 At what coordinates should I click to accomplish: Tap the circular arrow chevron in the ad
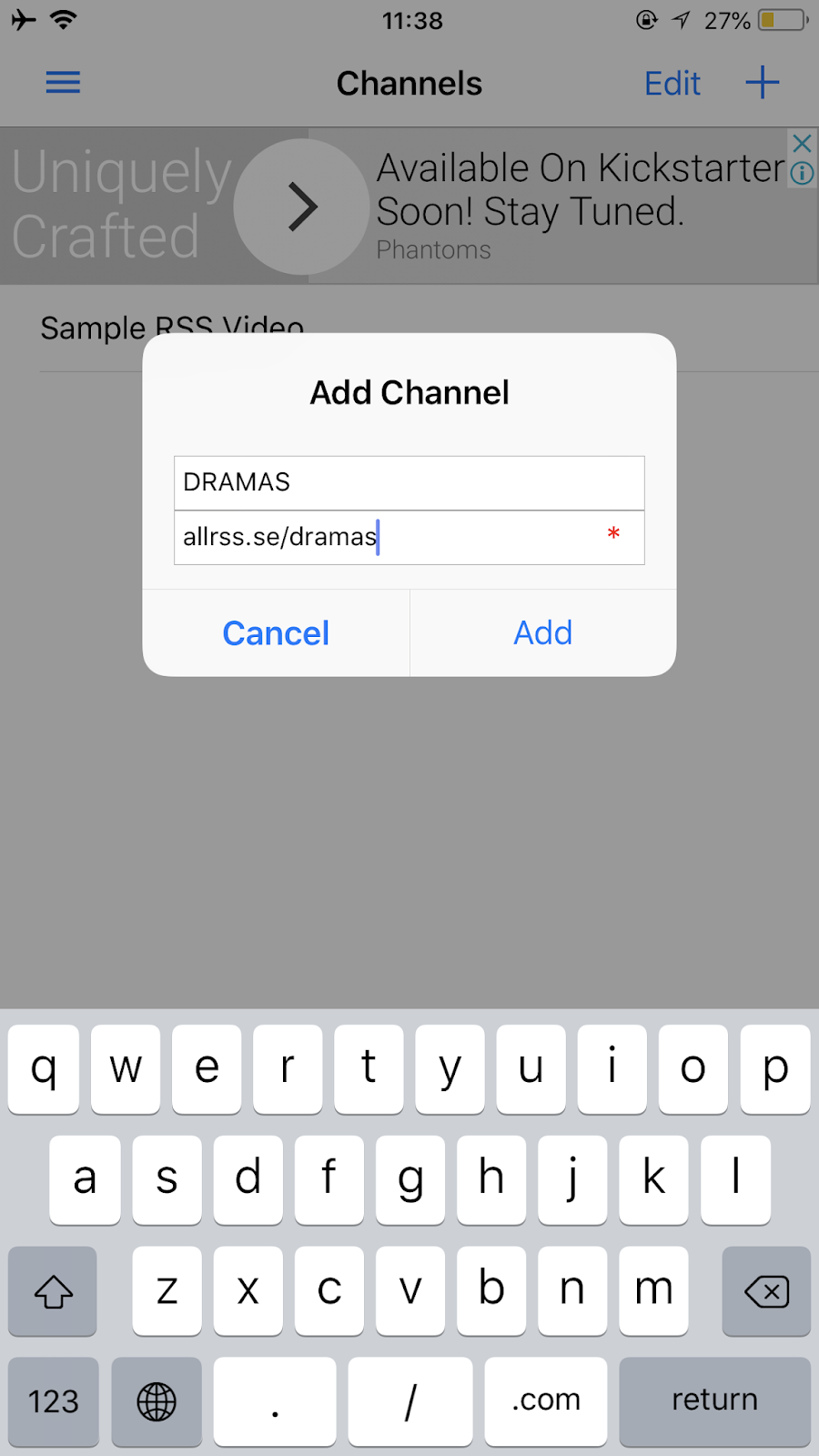coord(301,206)
